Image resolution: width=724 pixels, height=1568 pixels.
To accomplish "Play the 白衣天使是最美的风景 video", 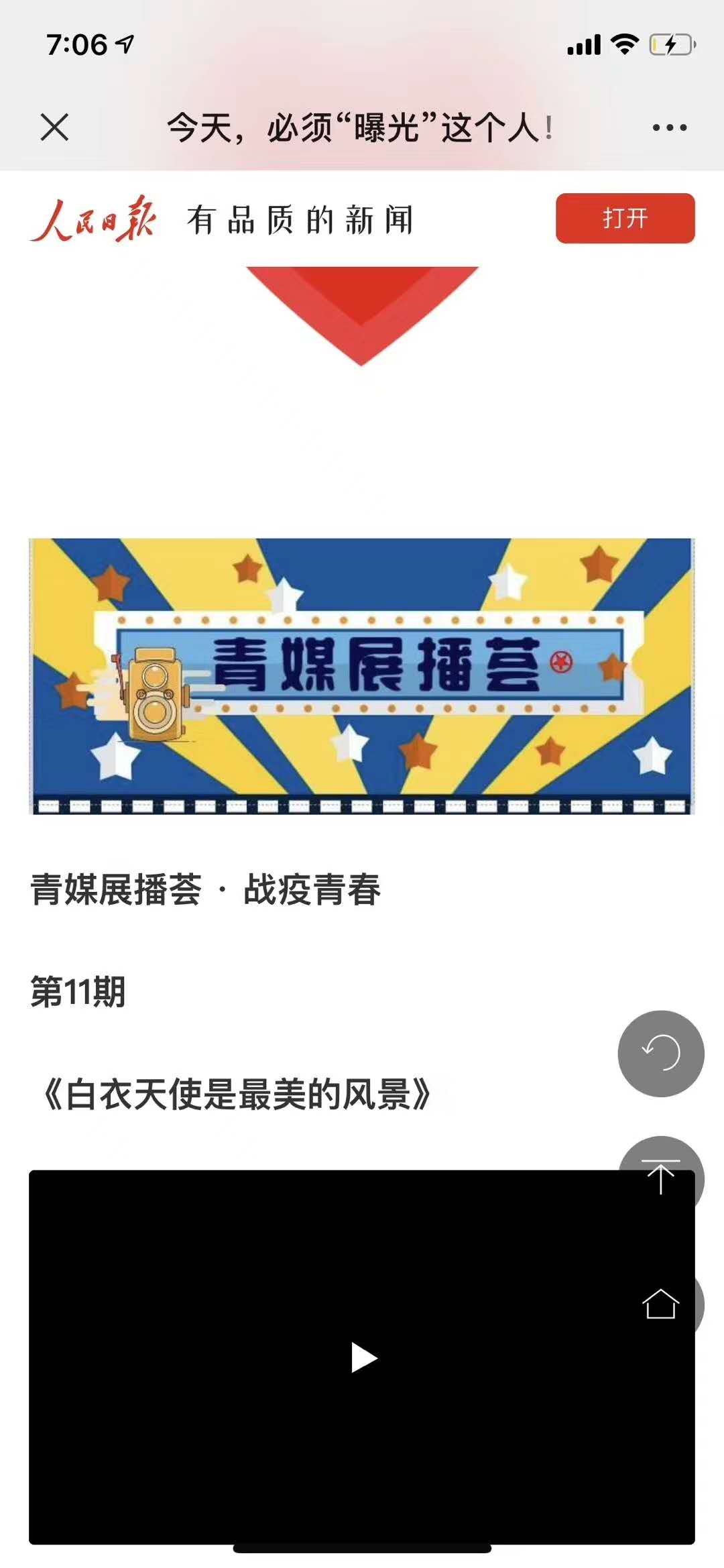I will coord(364,1357).
